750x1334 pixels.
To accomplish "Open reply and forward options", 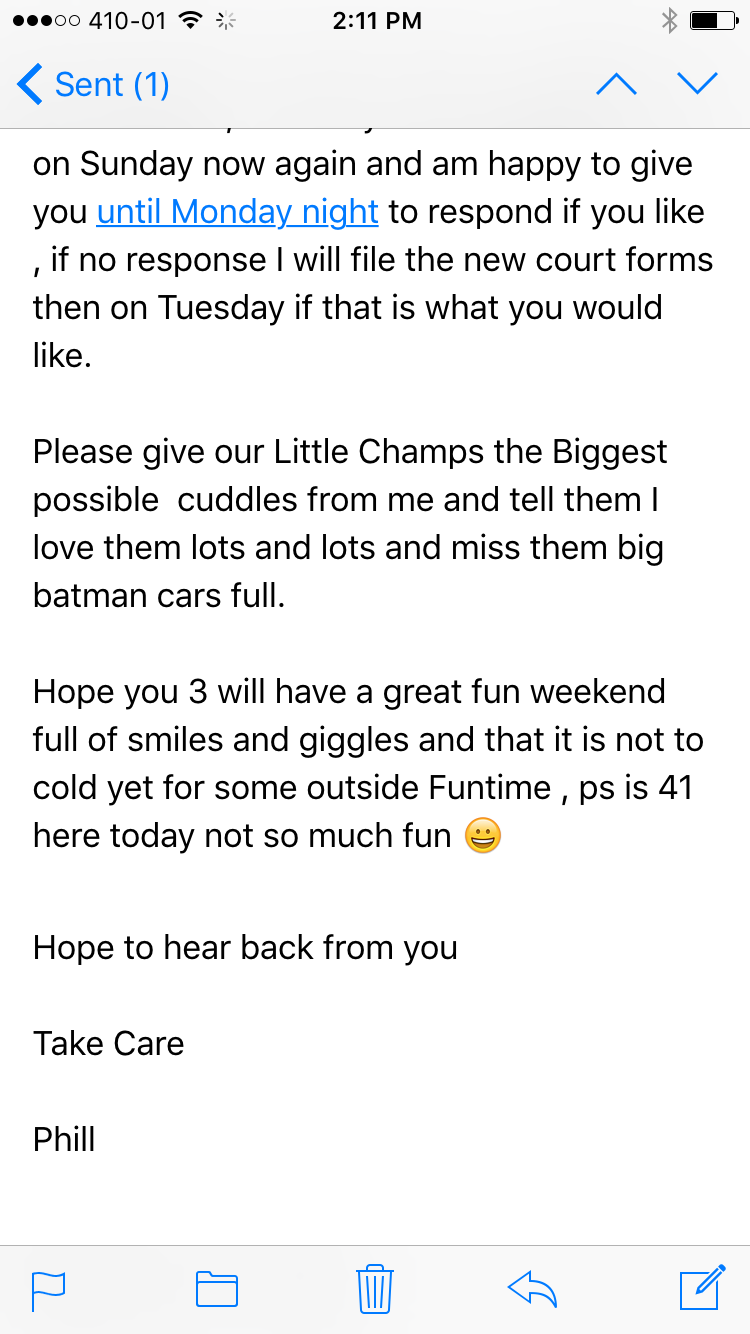I will coord(532,1289).
